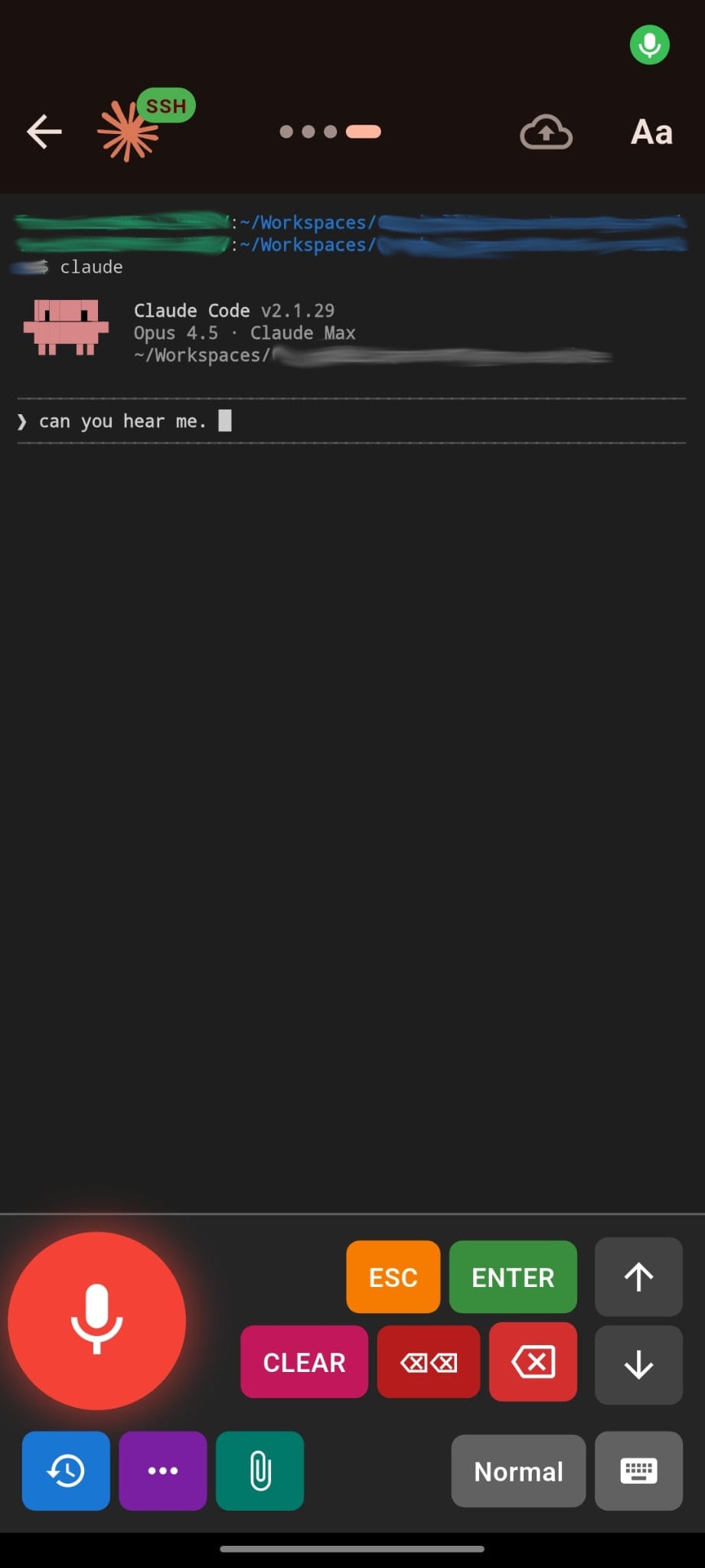Toggle the Normal mode button
This screenshot has height=1568, width=705.
tap(518, 1471)
